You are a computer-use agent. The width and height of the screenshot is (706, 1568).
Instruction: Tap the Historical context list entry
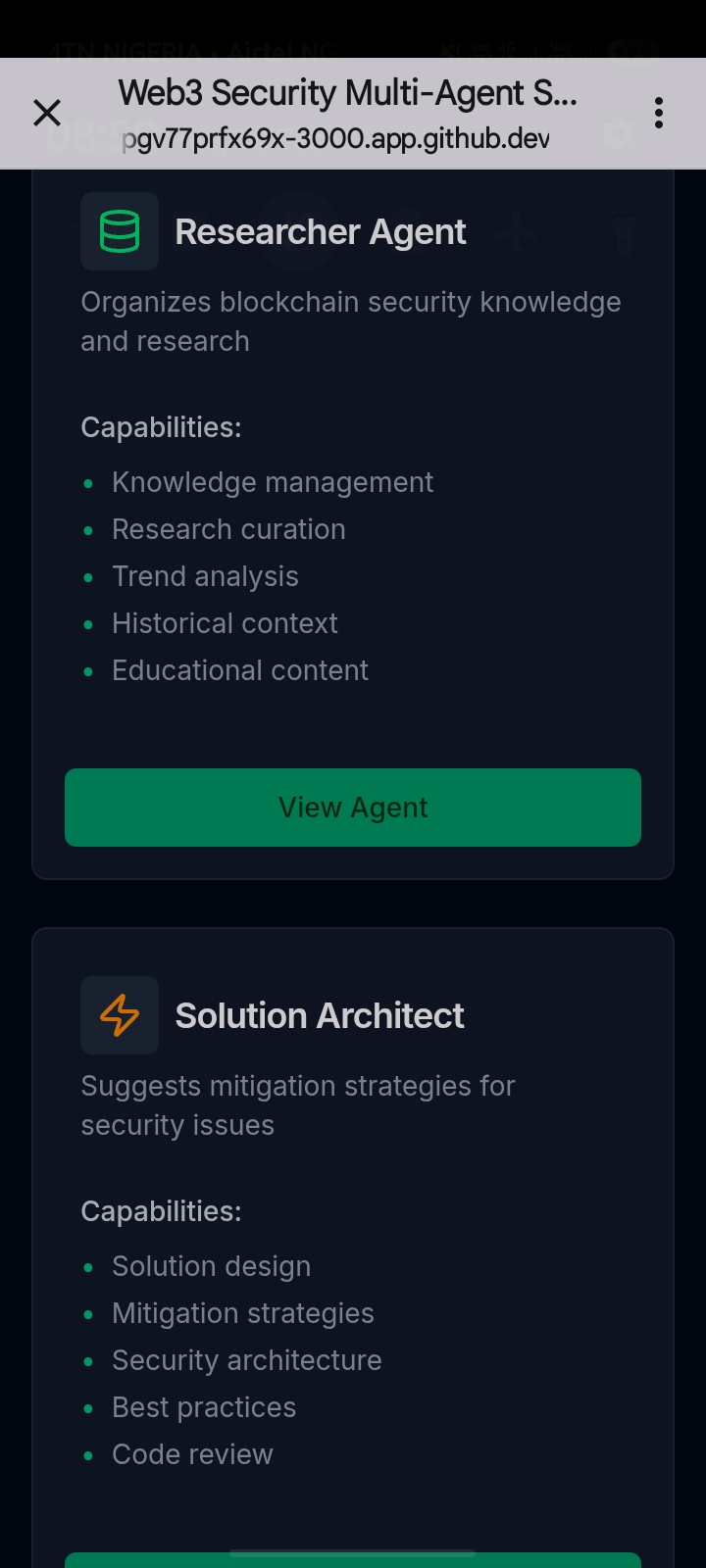225,623
